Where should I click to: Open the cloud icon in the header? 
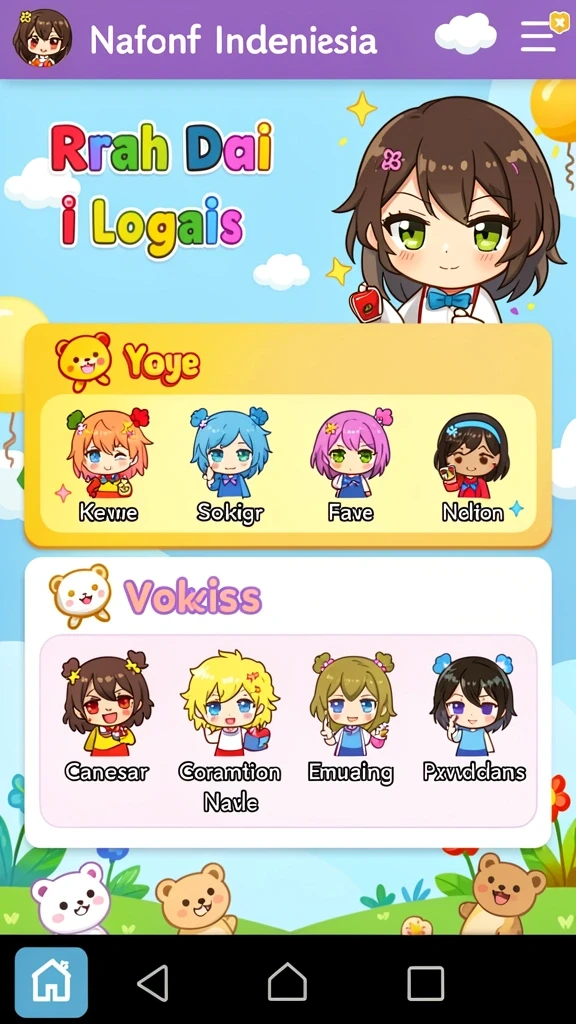pyautogui.click(x=466, y=33)
